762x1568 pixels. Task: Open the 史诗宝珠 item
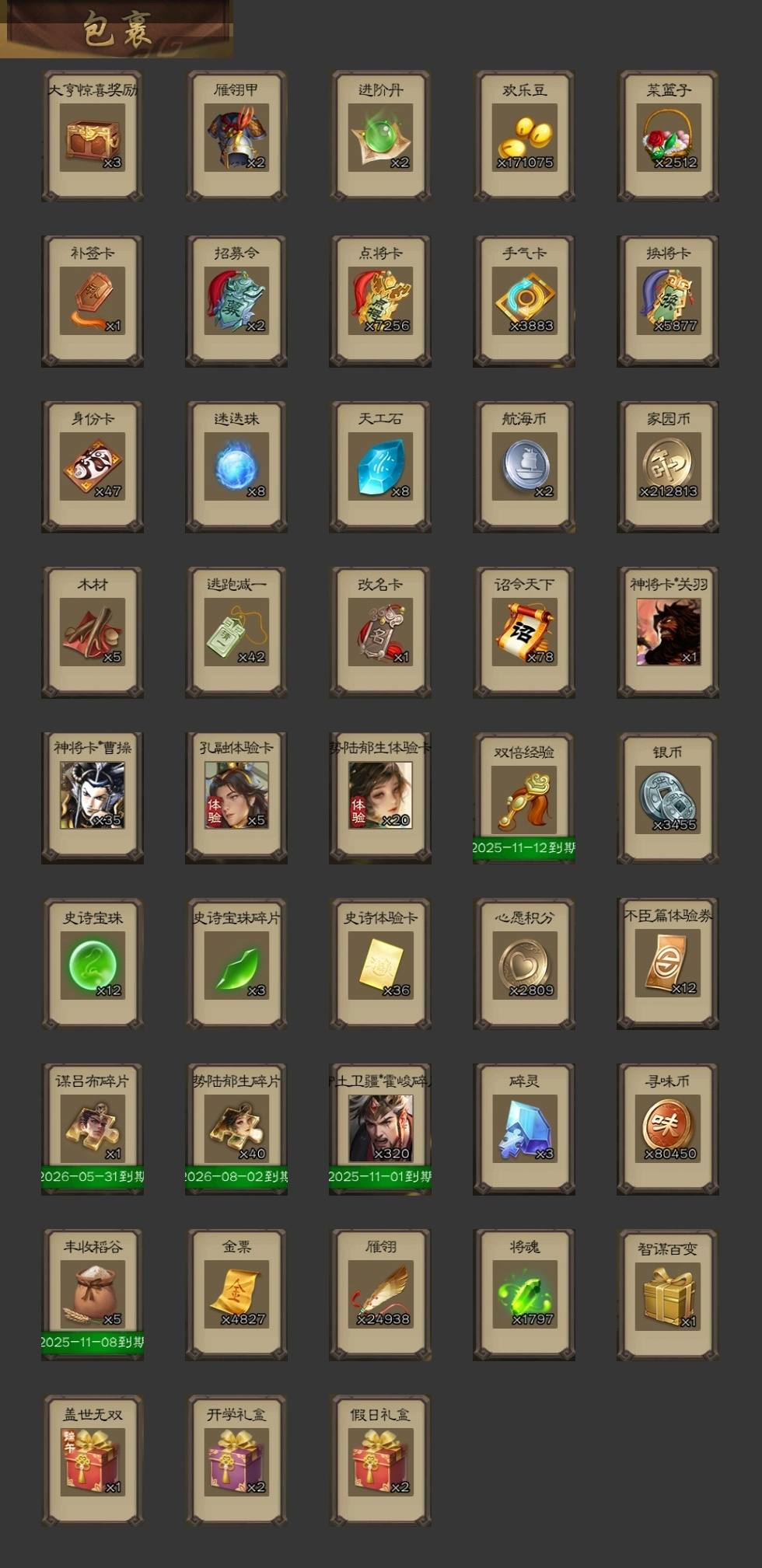(x=93, y=963)
